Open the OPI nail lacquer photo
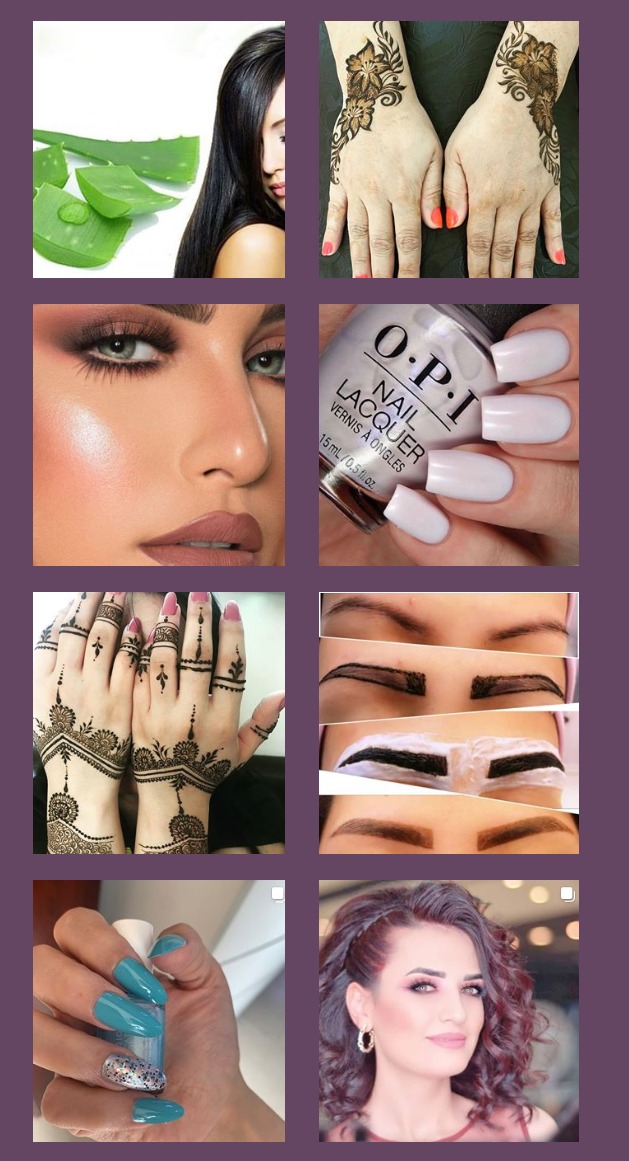 point(448,435)
